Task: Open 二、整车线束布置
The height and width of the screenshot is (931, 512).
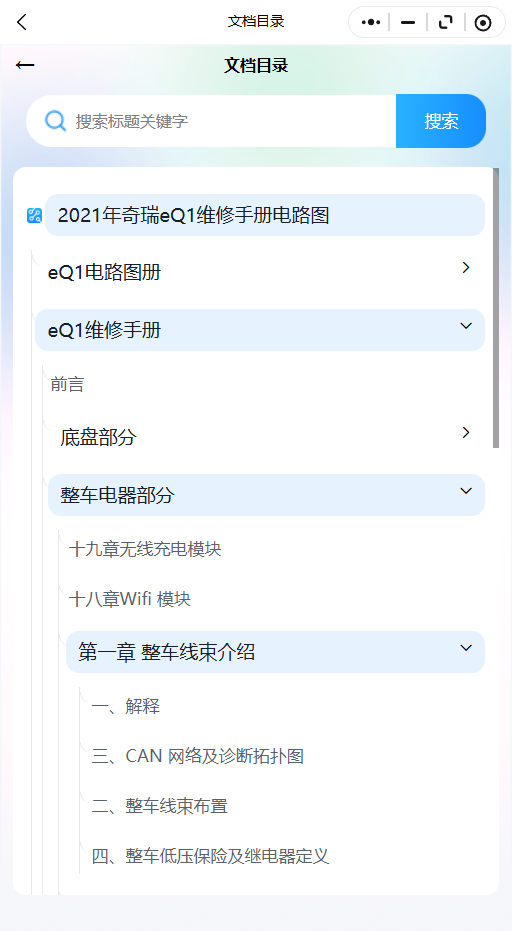Action: point(159,806)
